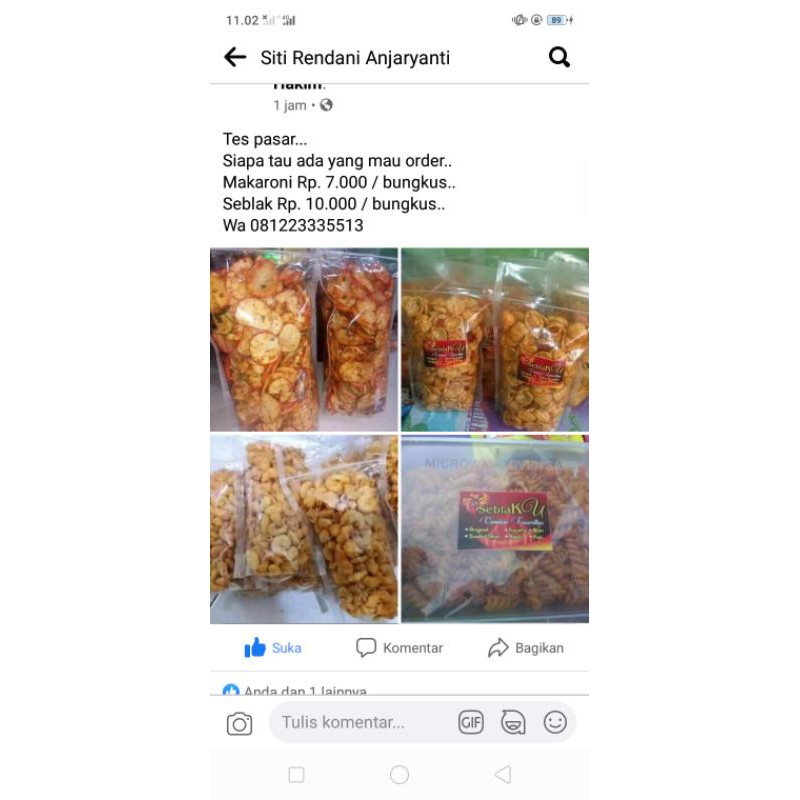Open the red chili chips photo

[x=303, y=339]
